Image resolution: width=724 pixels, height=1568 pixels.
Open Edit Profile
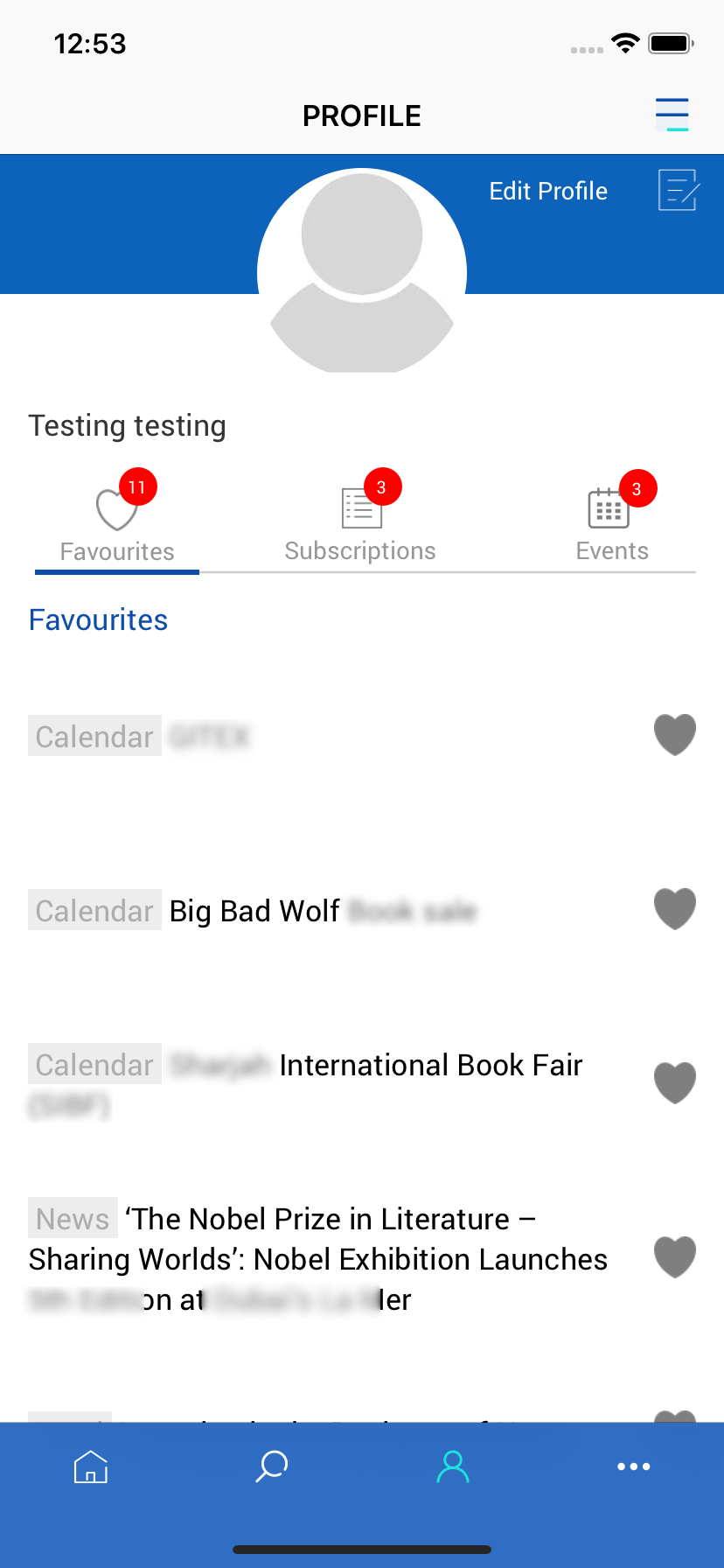click(547, 191)
